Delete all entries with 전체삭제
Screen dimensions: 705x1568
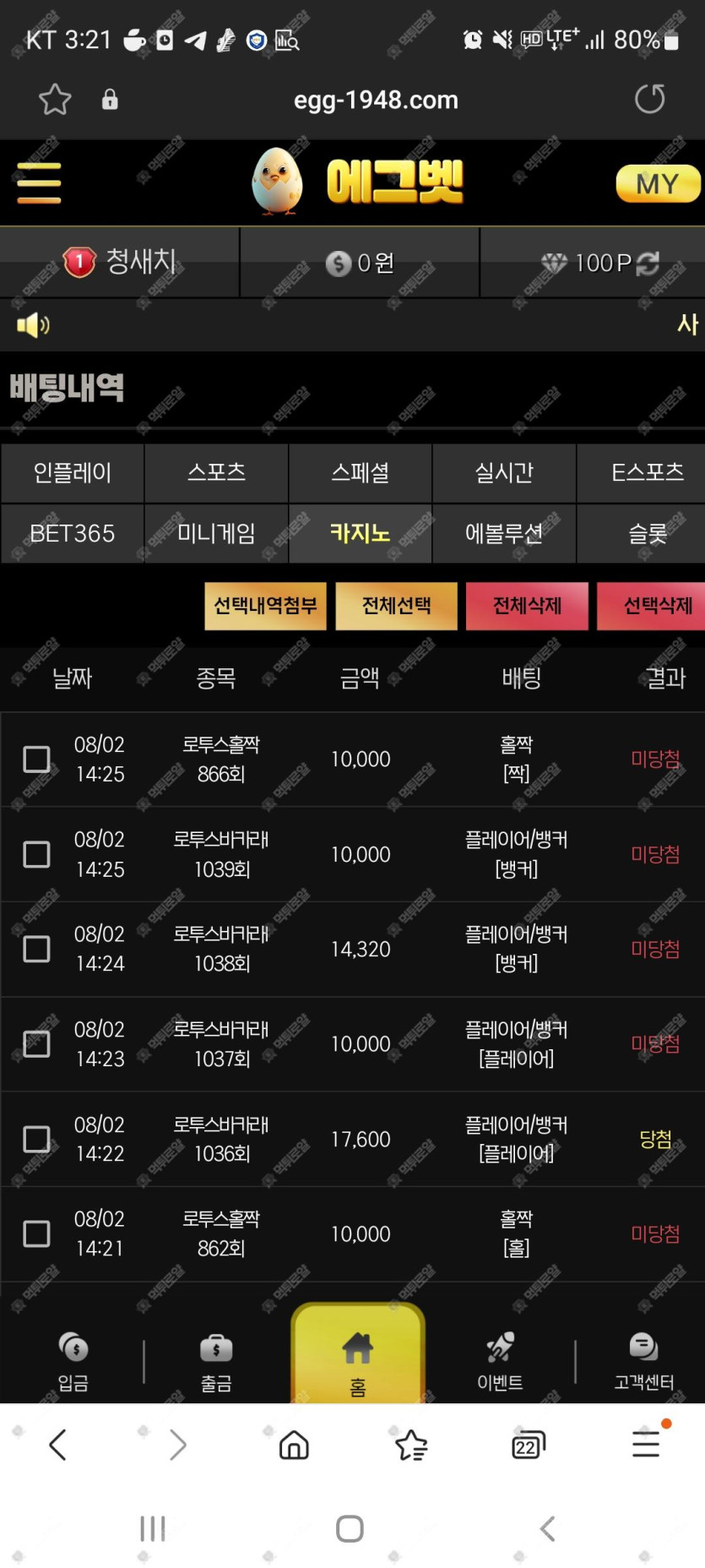click(x=527, y=606)
